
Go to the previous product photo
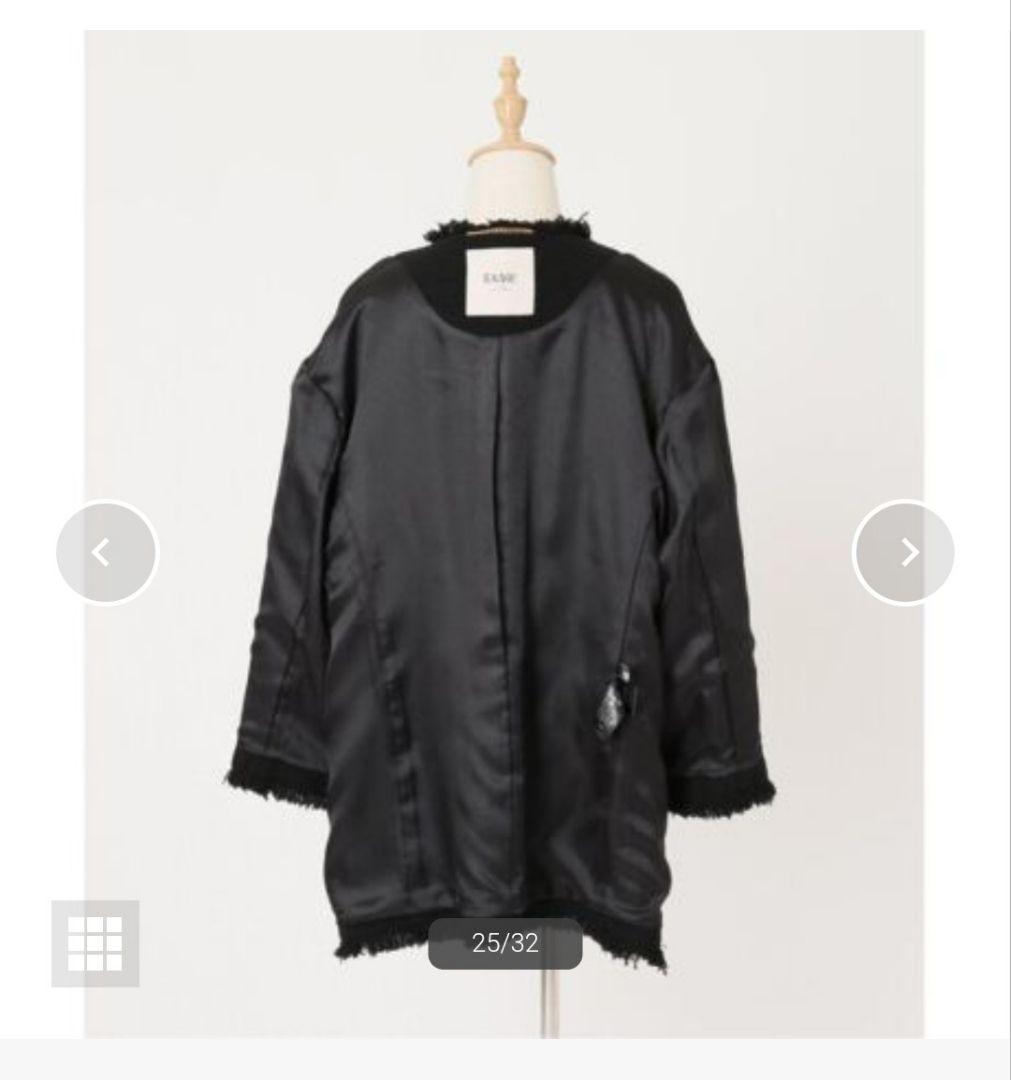coord(107,552)
